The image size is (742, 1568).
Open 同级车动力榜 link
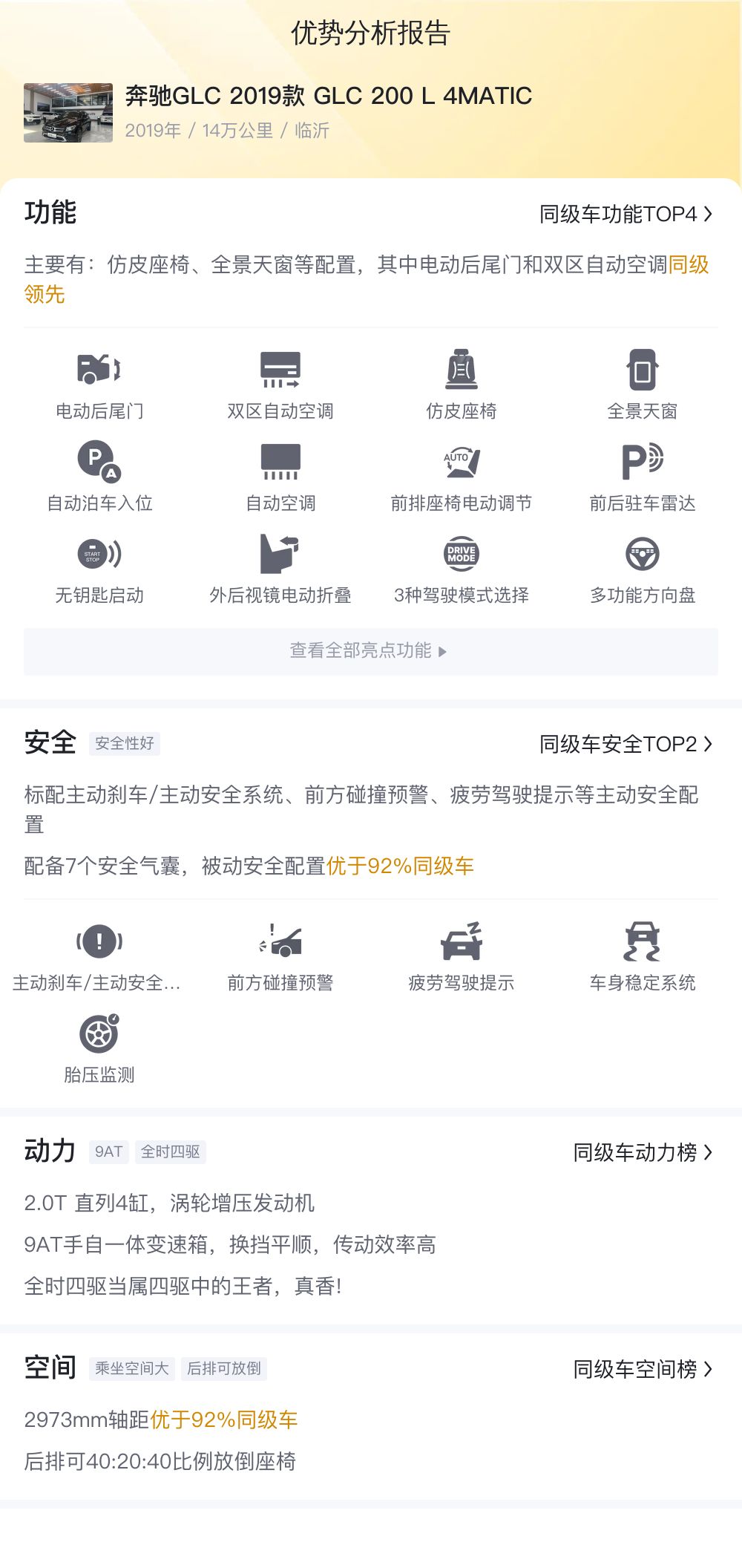click(643, 1152)
